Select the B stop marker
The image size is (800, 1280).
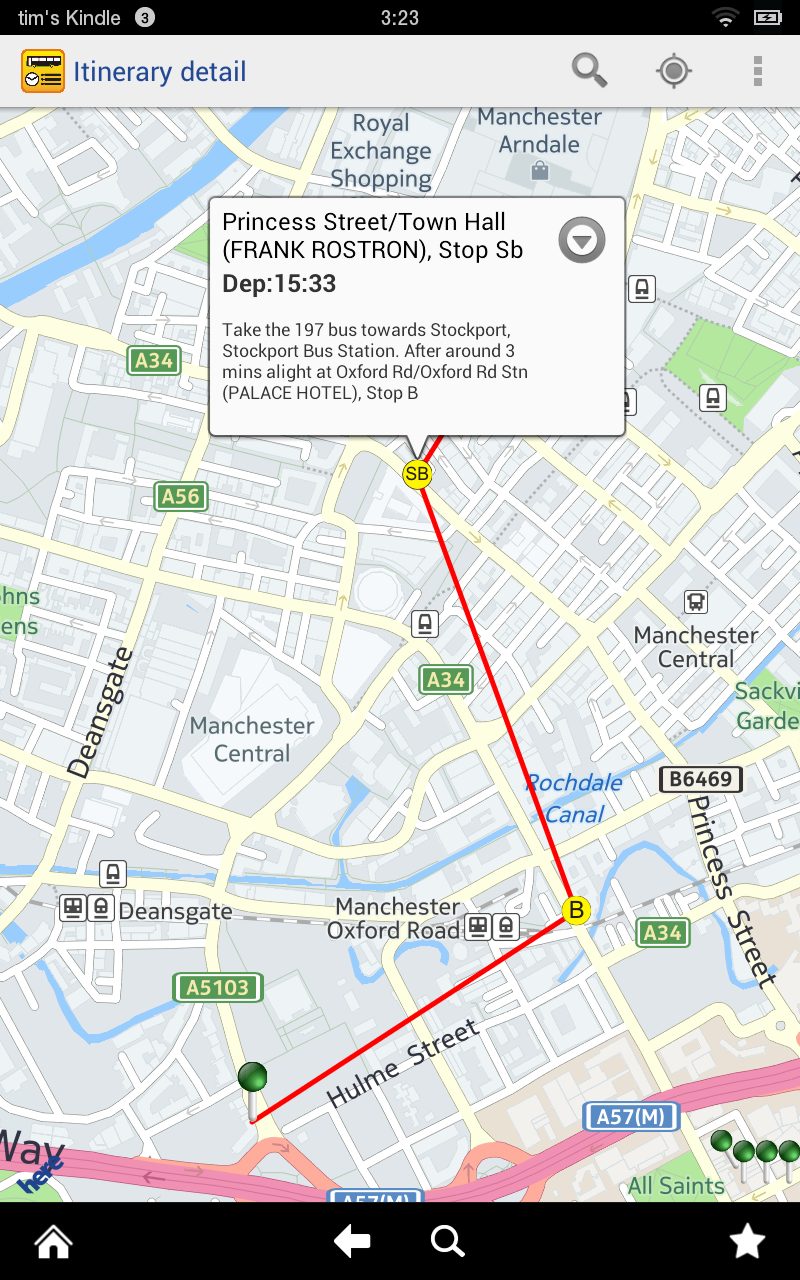pos(576,910)
